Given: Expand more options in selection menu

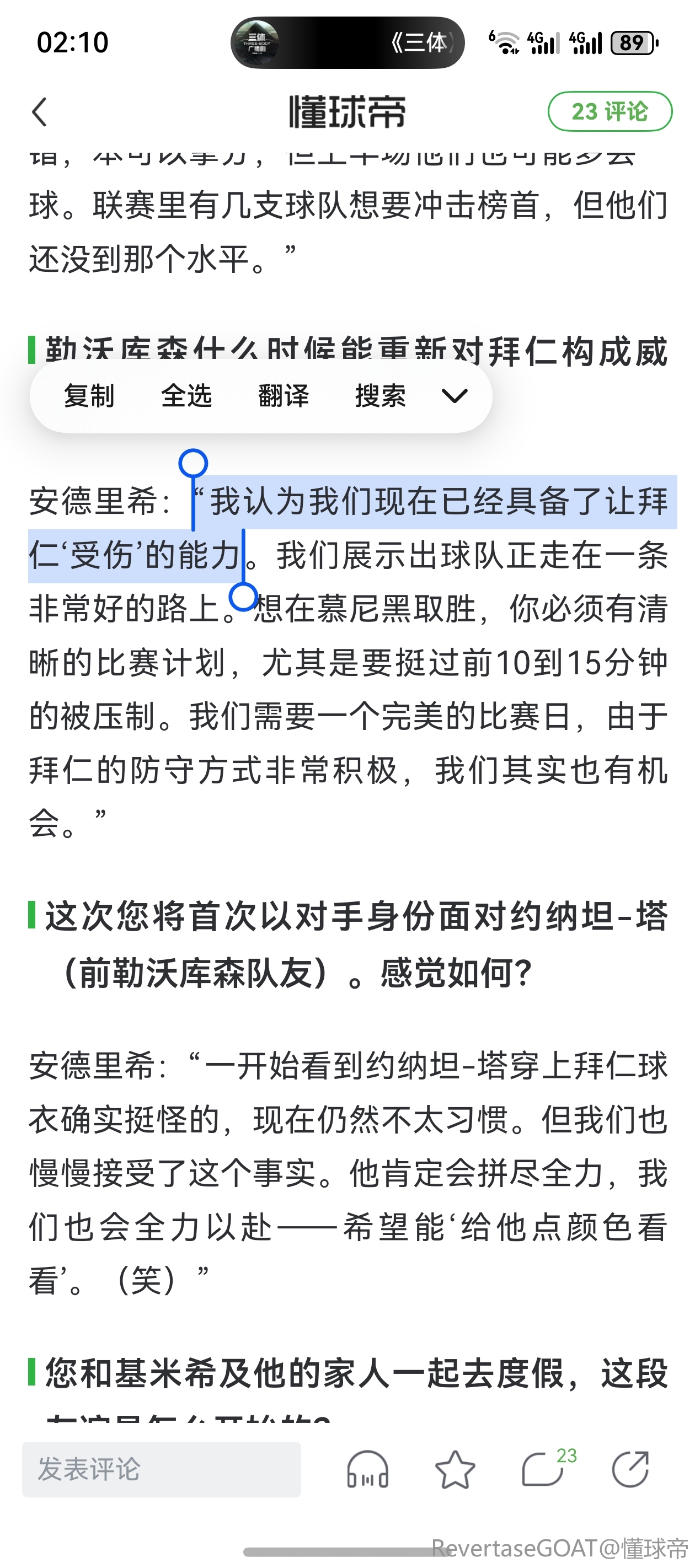Looking at the screenshot, I should pyautogui.click(x=455, y=396).
